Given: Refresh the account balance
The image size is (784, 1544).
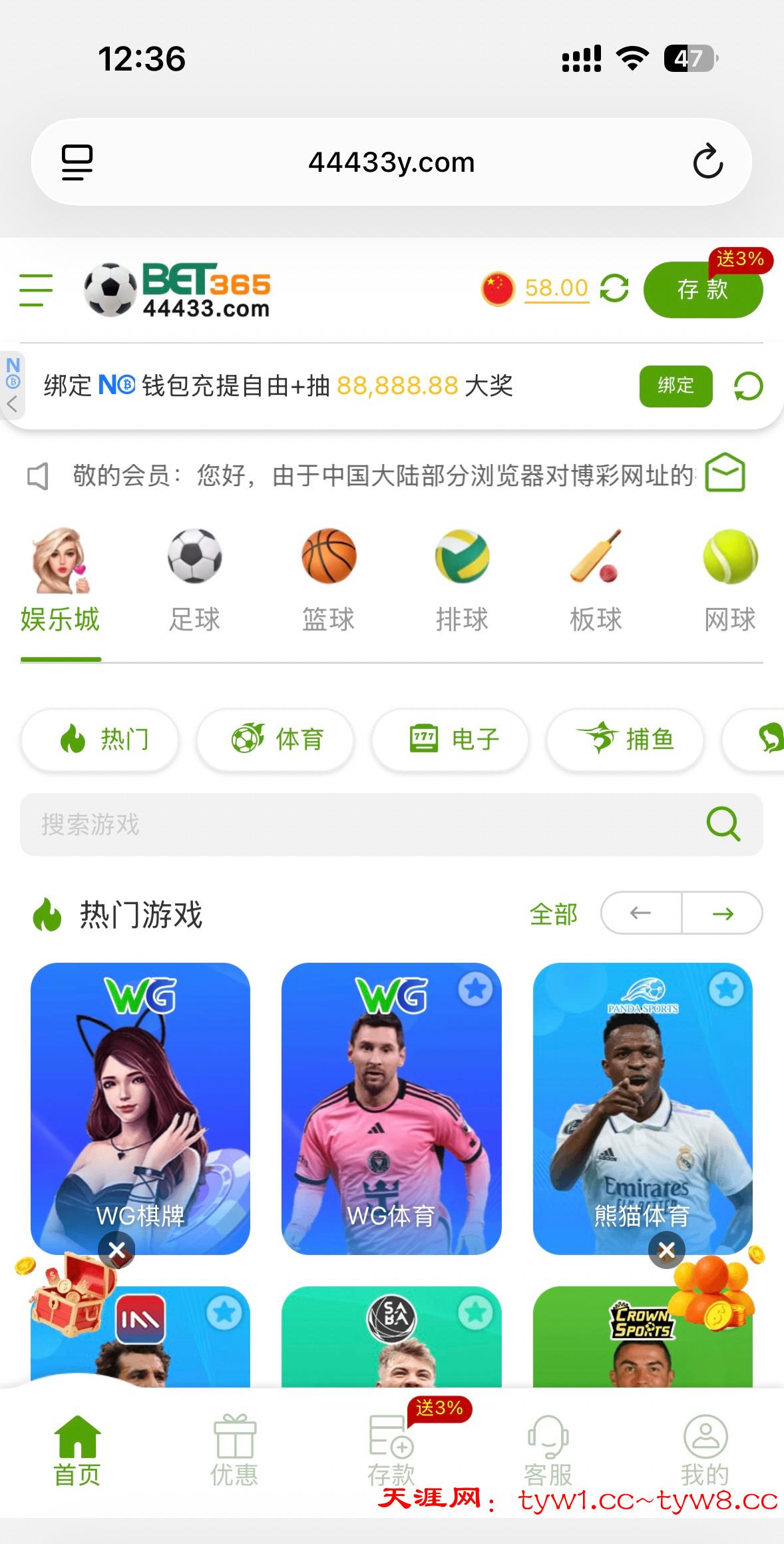Looking at the screenshot, I should coord(614,288).
